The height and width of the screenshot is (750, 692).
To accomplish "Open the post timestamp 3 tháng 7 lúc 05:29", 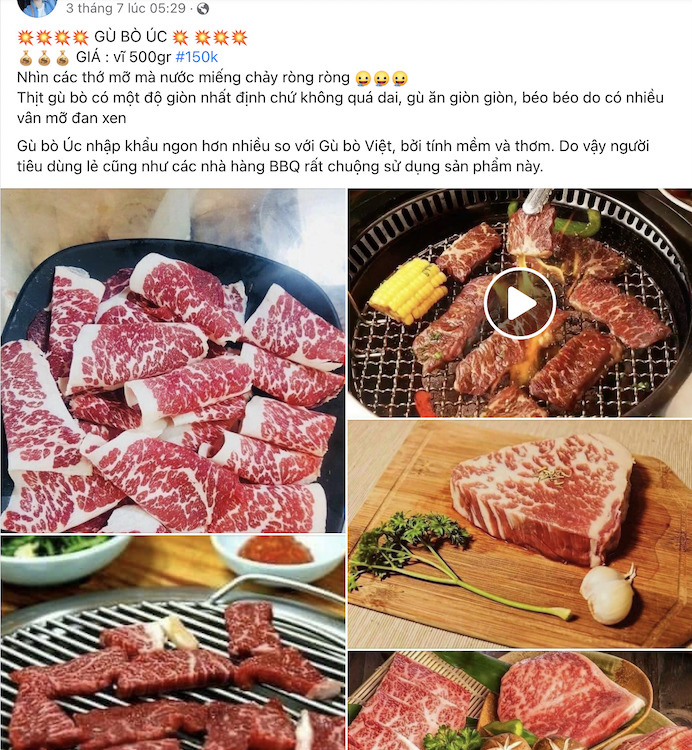I will point(126,8).
